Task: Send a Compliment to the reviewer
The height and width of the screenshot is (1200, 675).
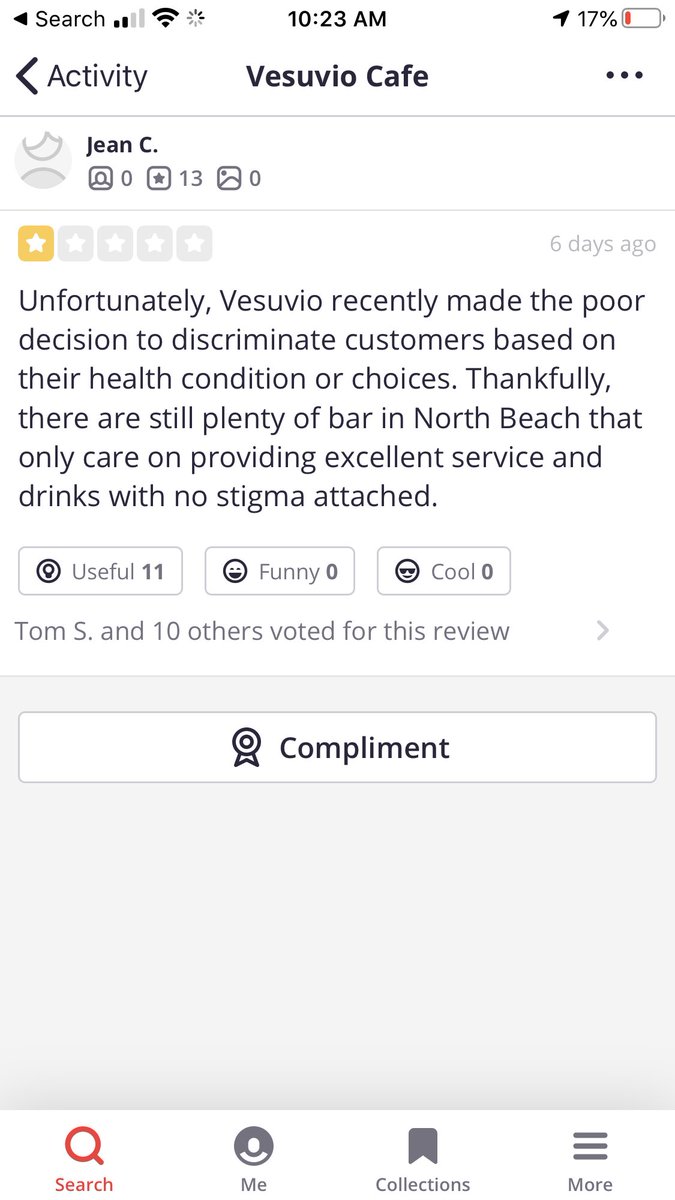Action: 337,747
